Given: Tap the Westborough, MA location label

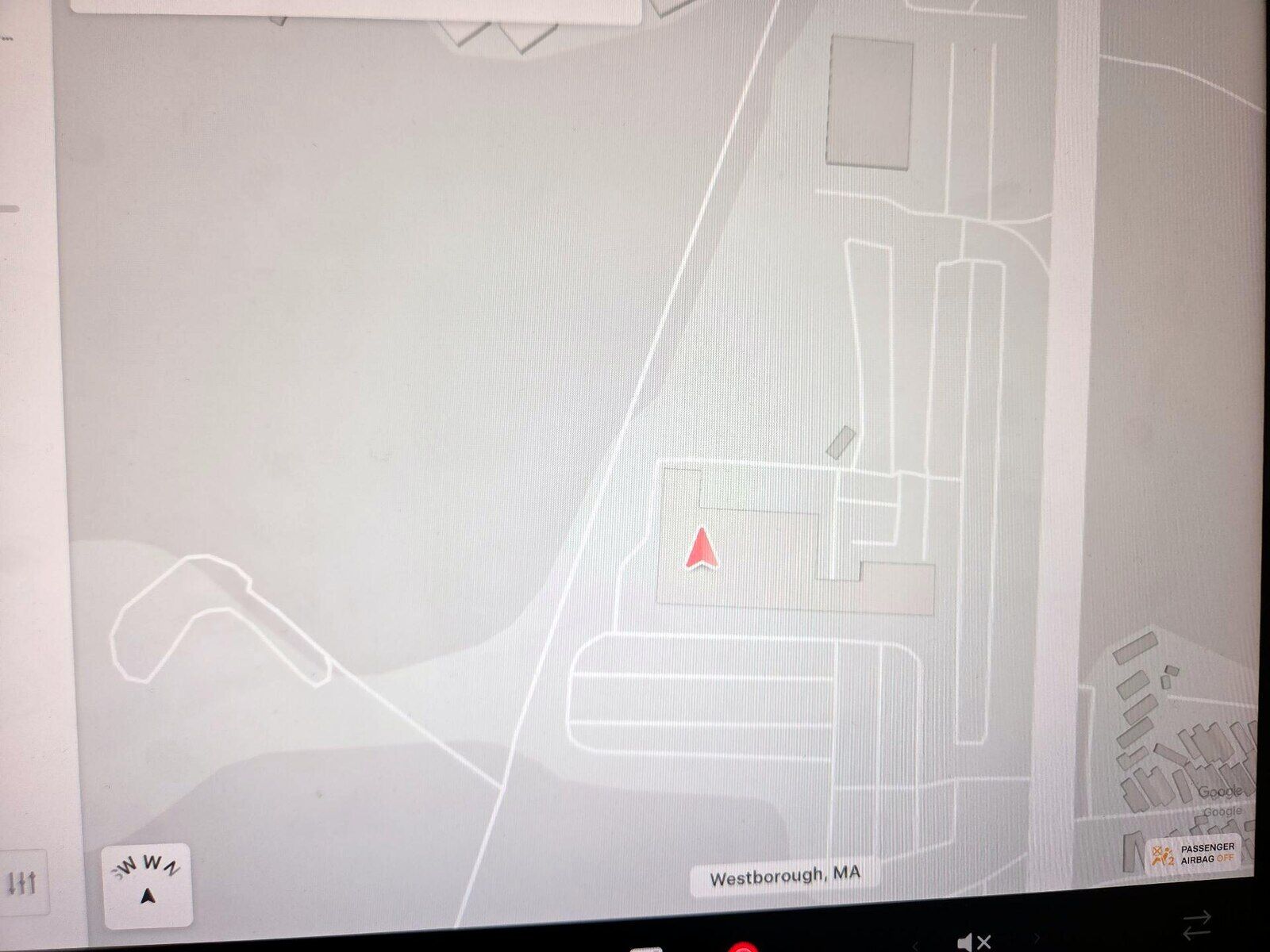Looking at the screenshot, I should 784,877.
